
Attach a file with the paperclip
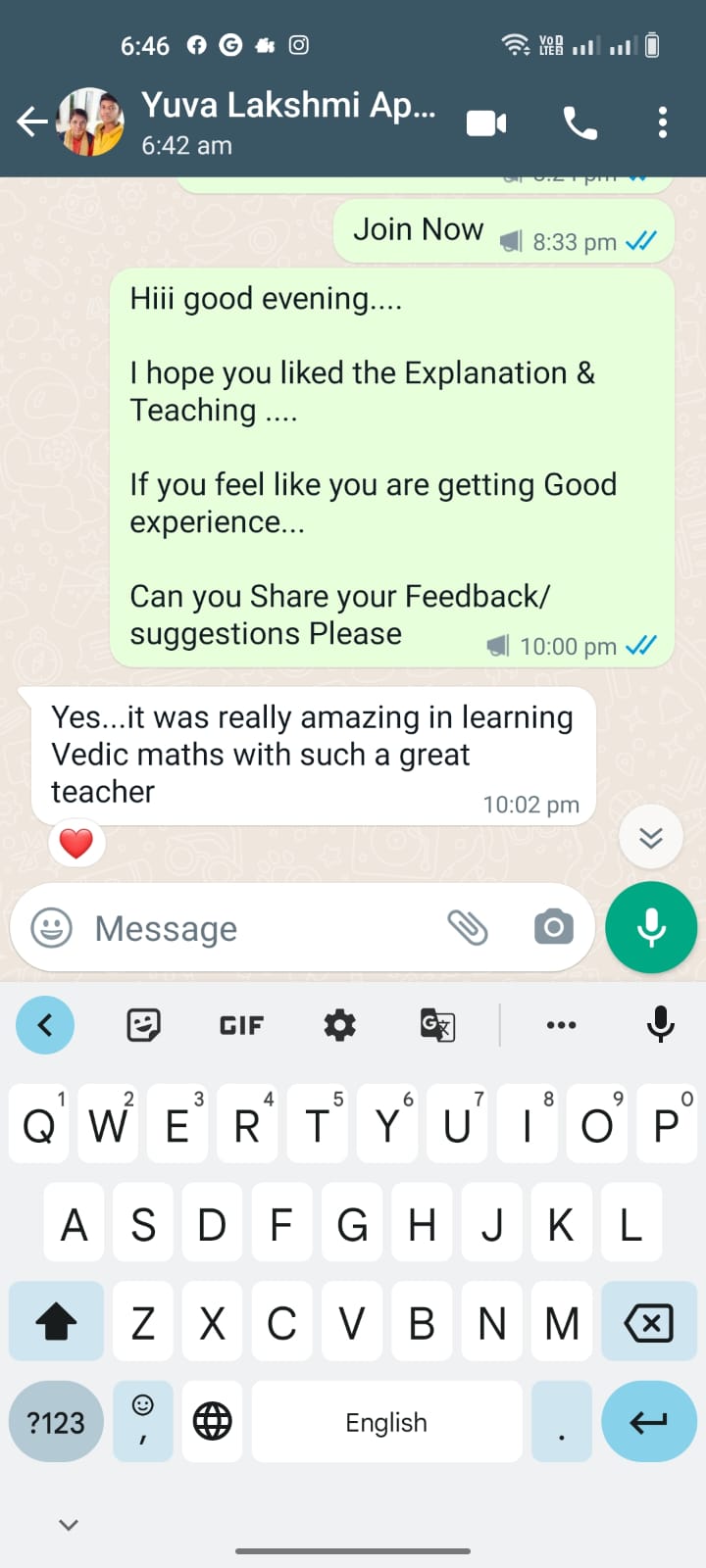(468, 927)
